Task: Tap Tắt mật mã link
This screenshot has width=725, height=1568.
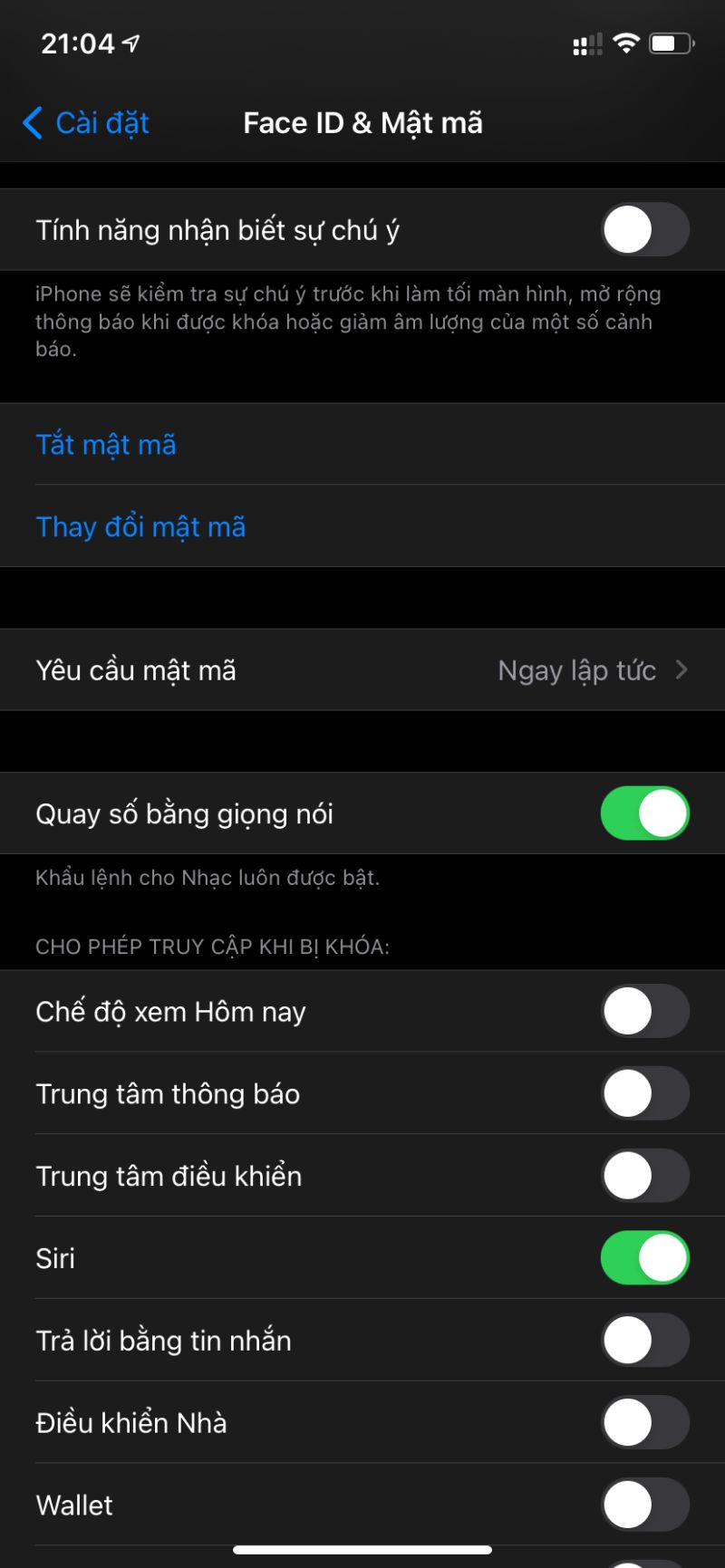Action: 105,445
